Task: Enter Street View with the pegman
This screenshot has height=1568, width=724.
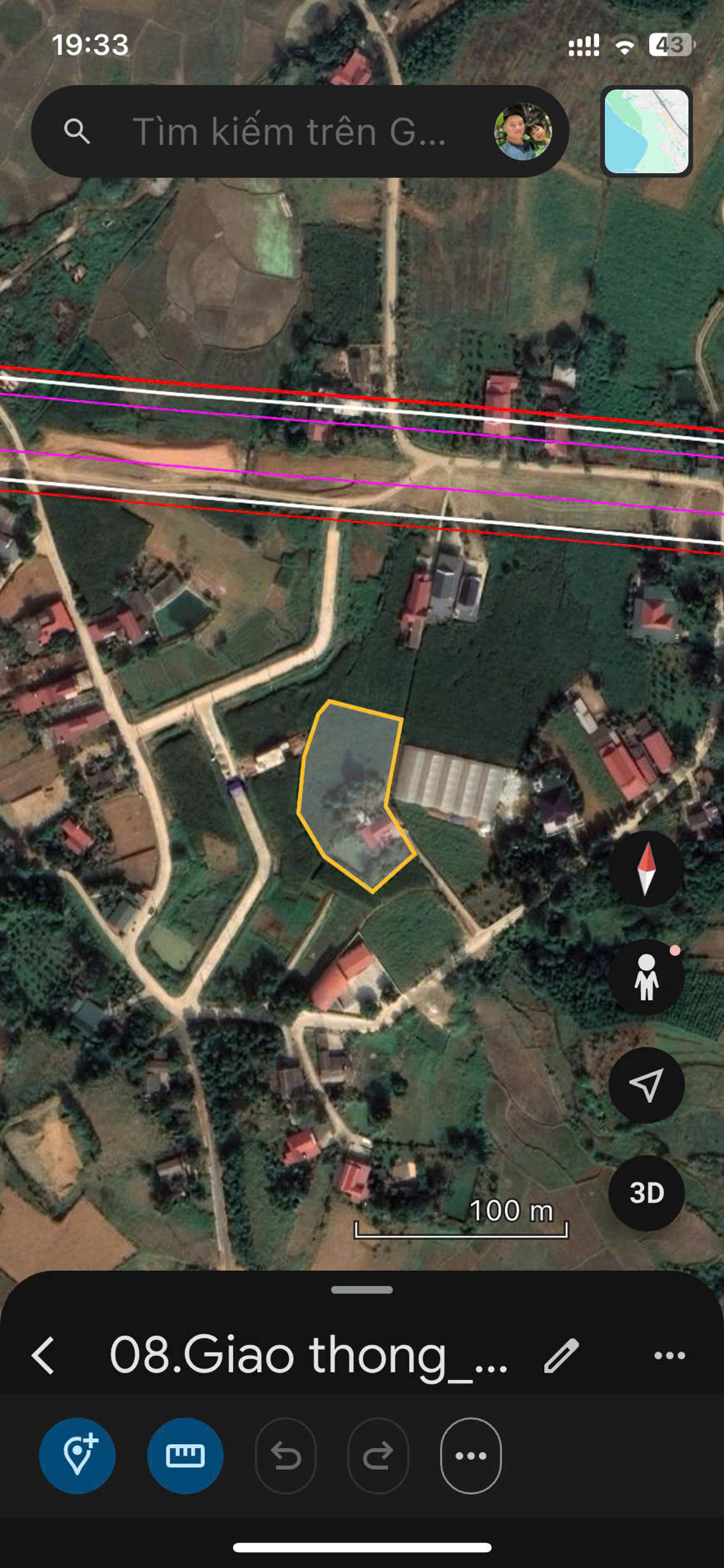Action: point(647,977)
